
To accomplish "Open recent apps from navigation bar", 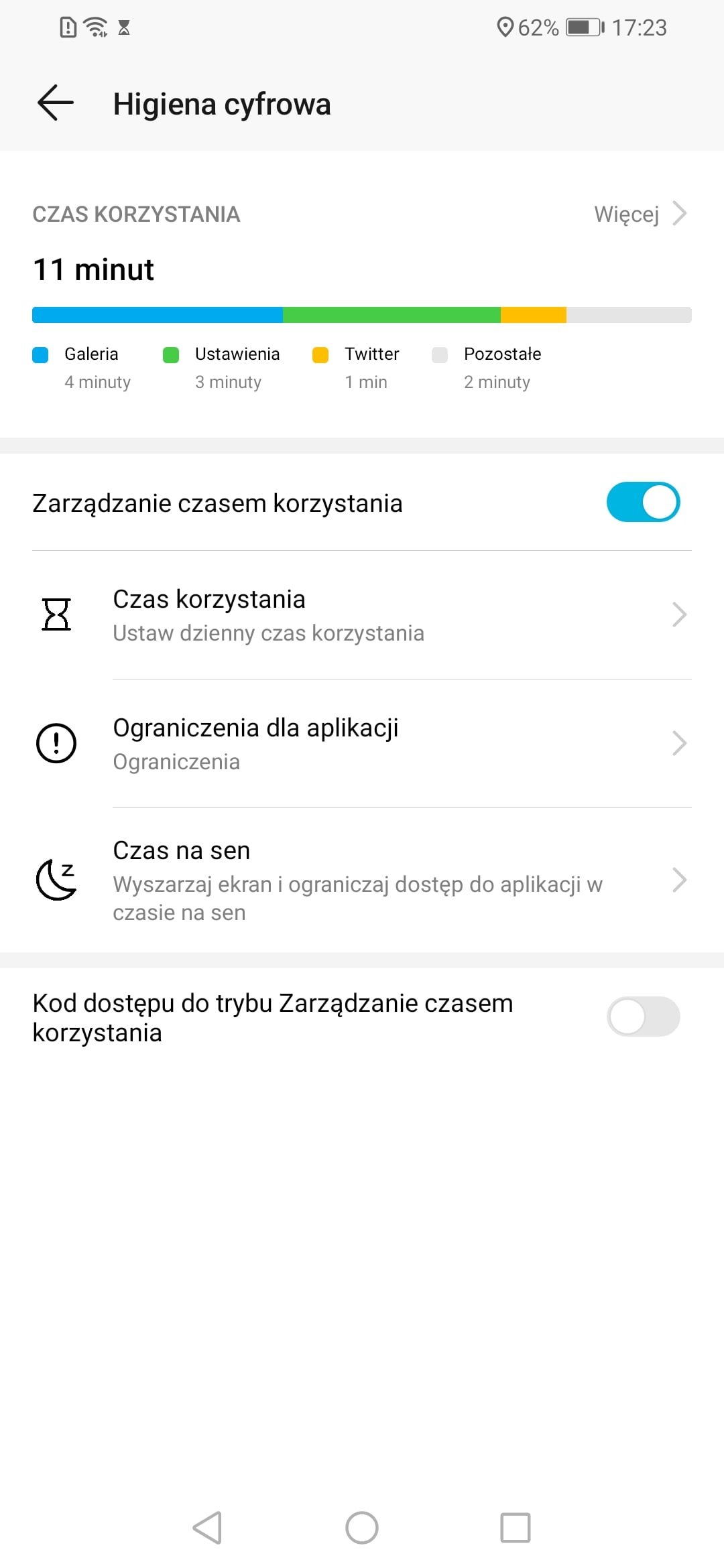I will tap(516, 1528).
